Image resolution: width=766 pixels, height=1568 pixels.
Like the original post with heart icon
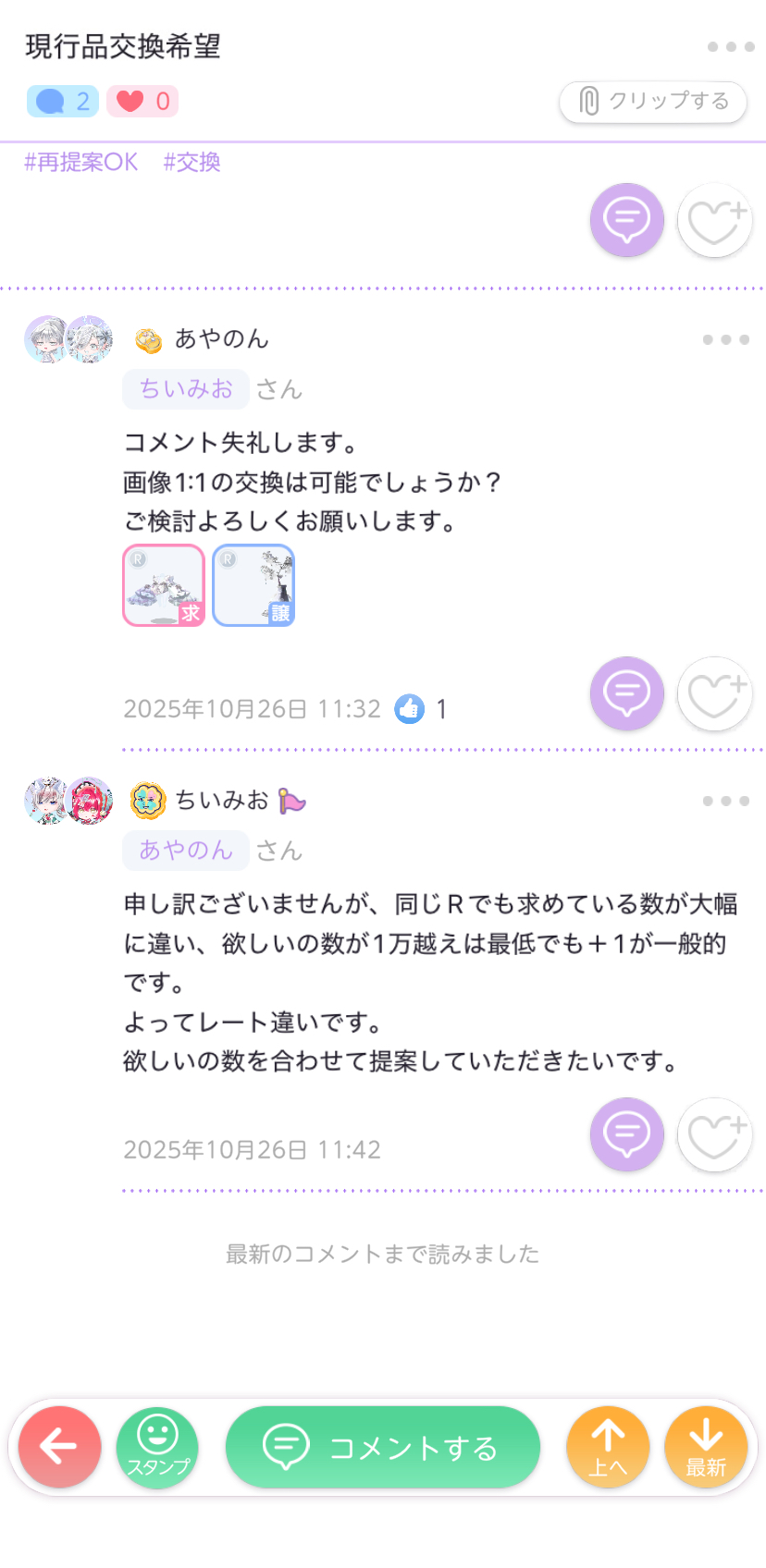point(714,220)
